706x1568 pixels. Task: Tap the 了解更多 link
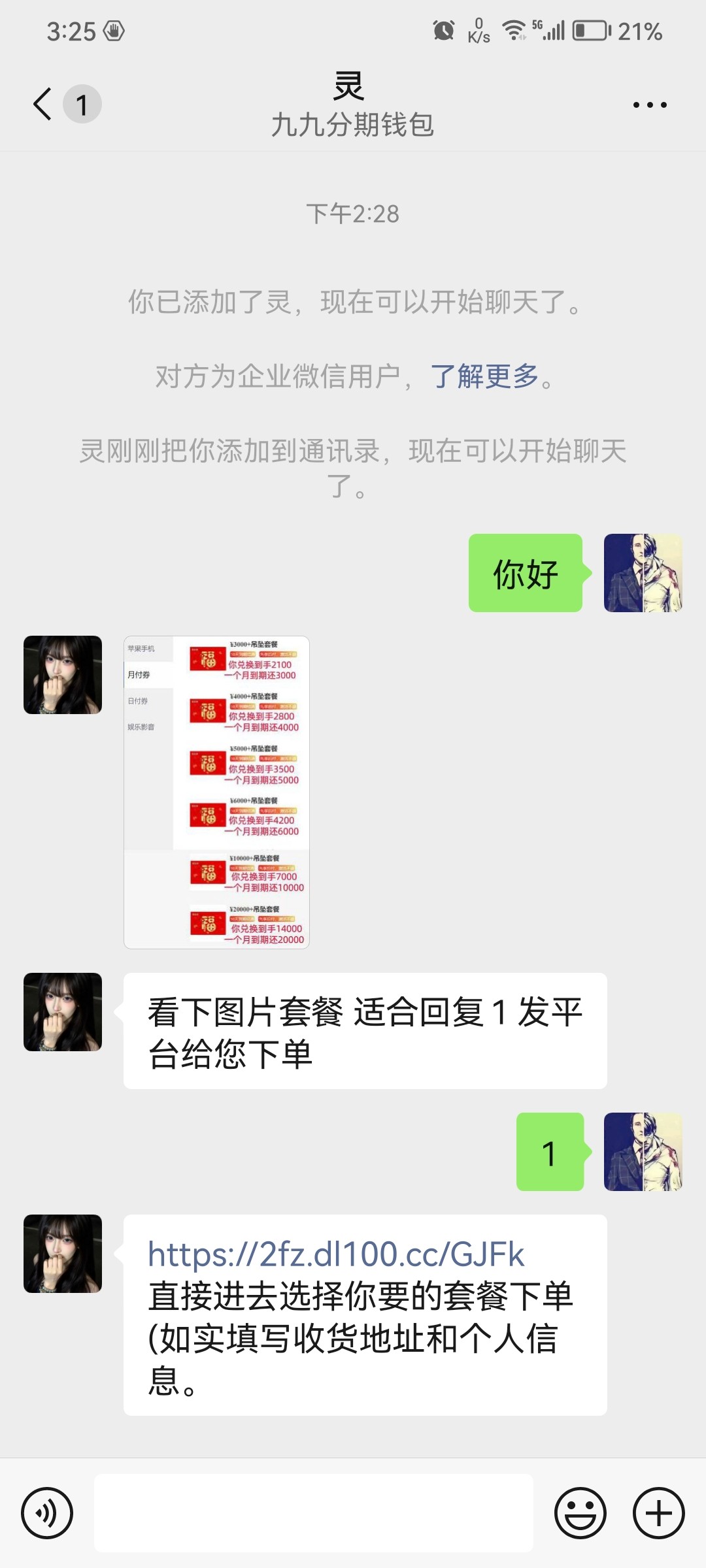[484, 376]
